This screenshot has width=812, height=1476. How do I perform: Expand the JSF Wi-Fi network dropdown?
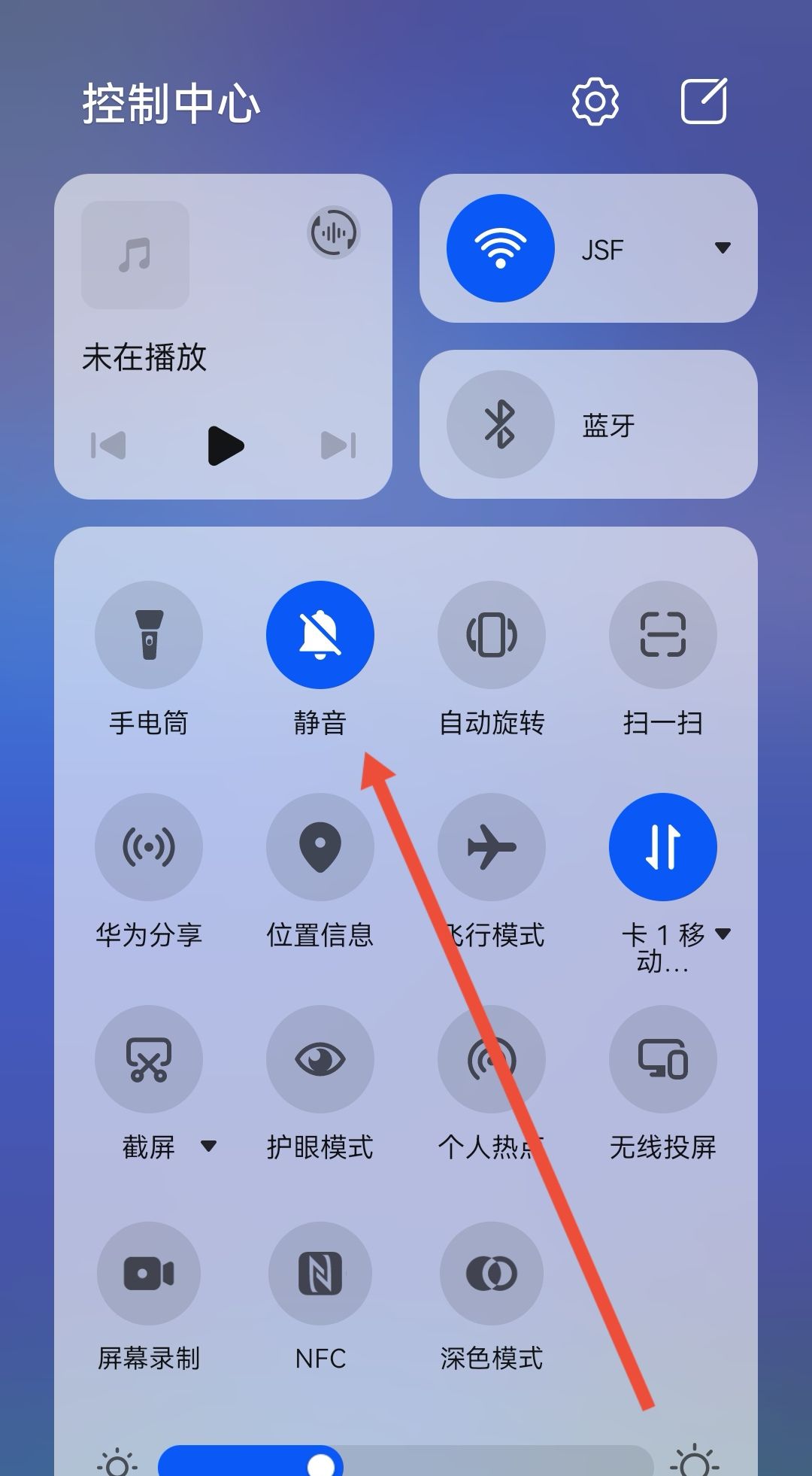pos(723,248)
